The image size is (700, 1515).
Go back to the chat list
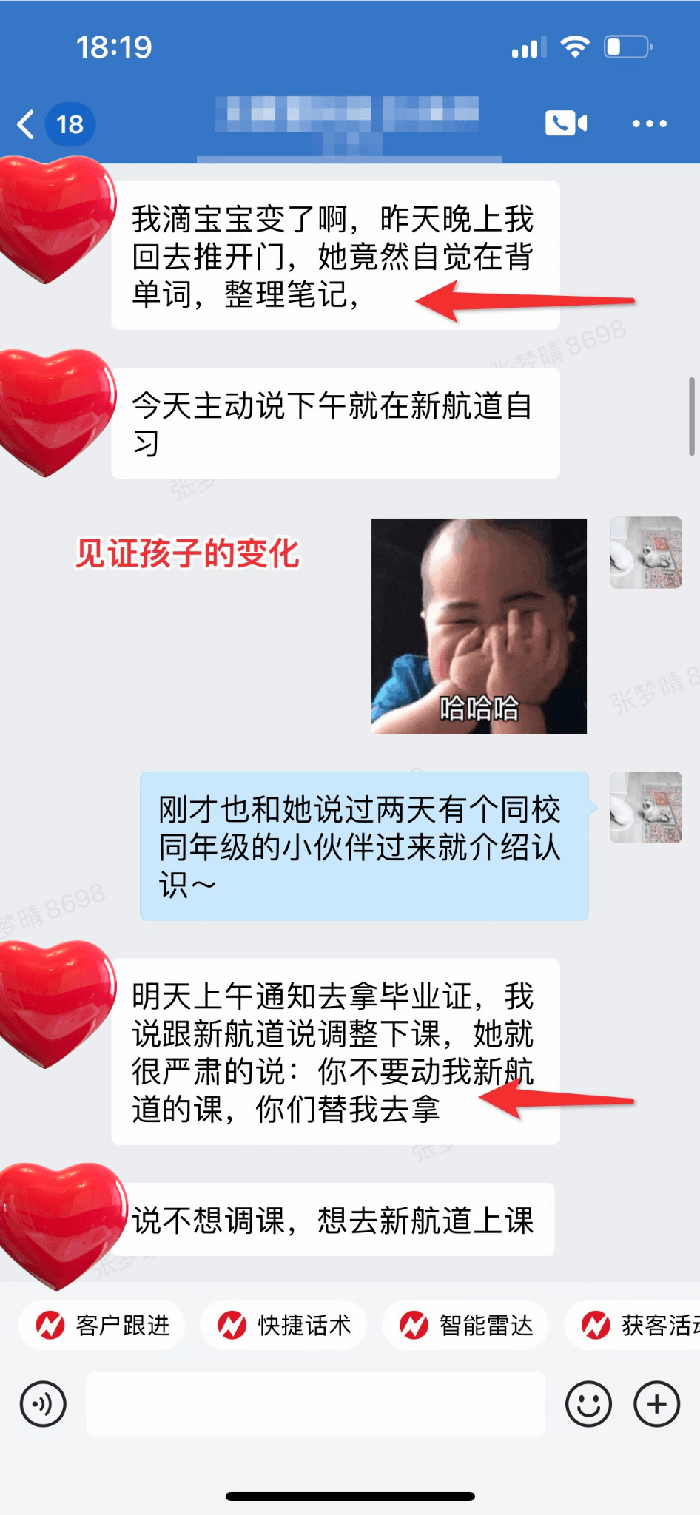[x=28, y=125]
